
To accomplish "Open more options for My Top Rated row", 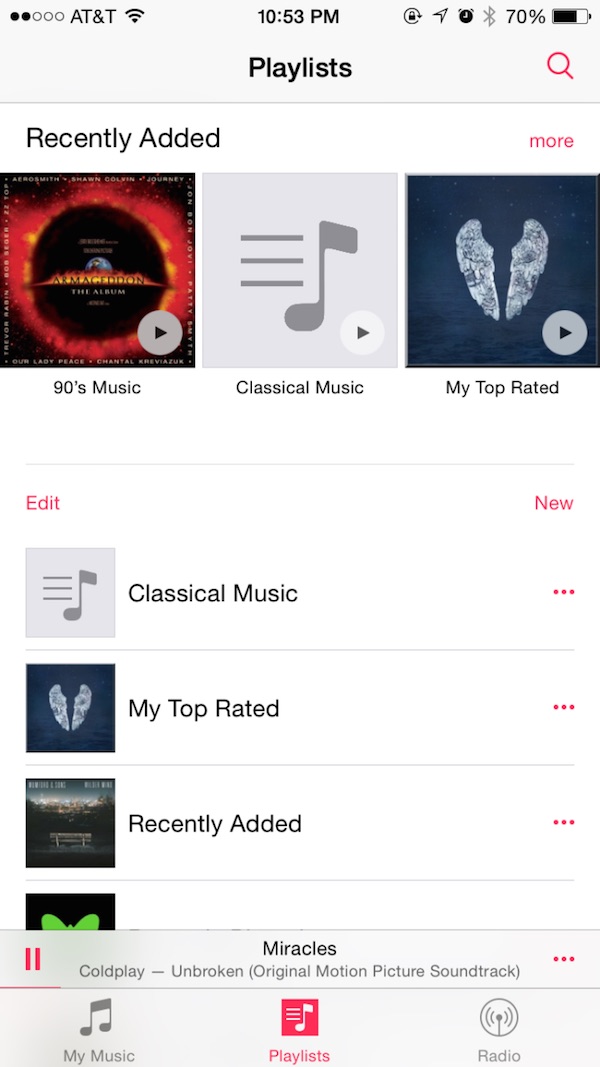I will (563, 707).
